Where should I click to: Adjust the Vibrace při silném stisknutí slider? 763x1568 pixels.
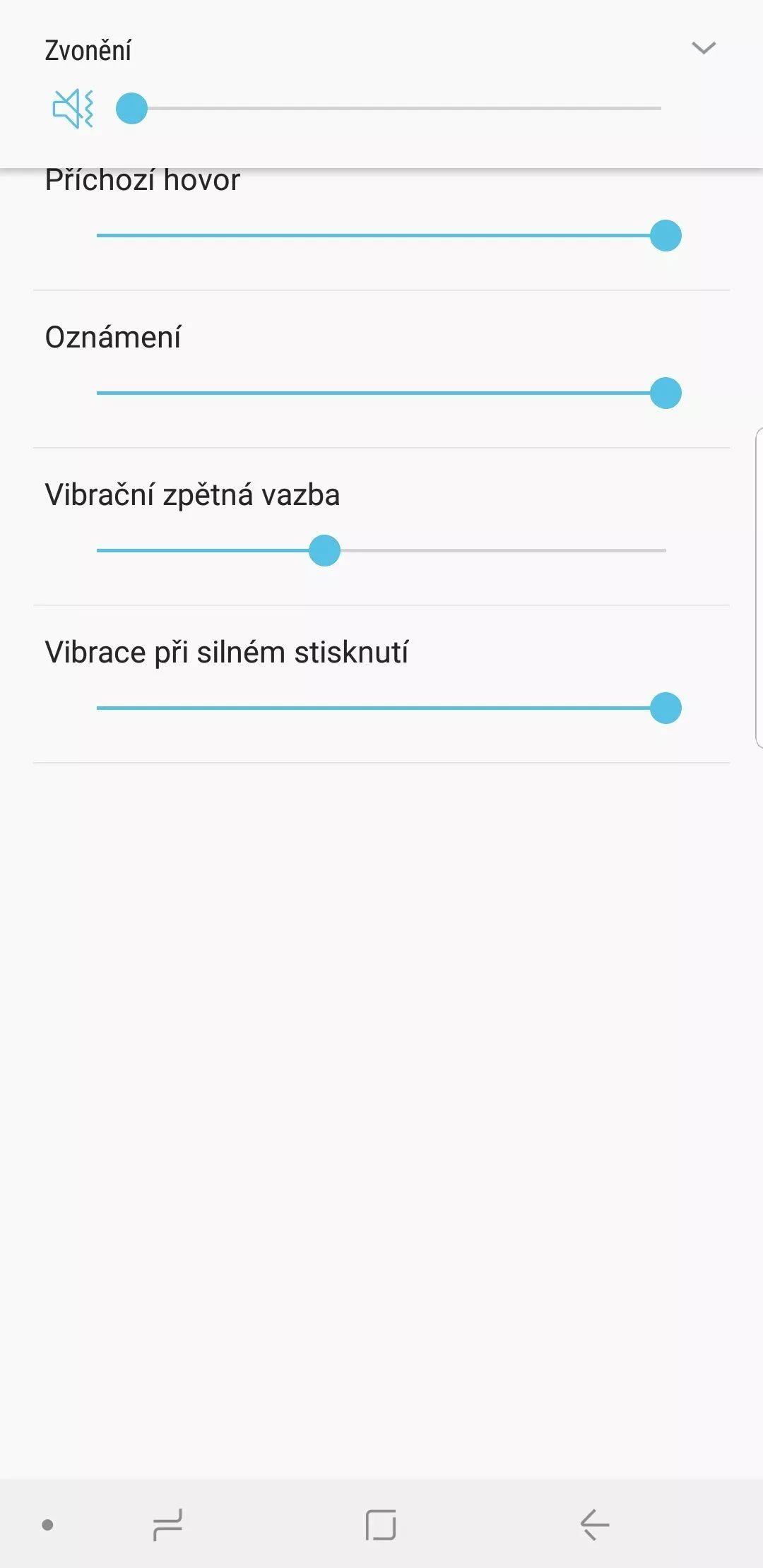389,708
